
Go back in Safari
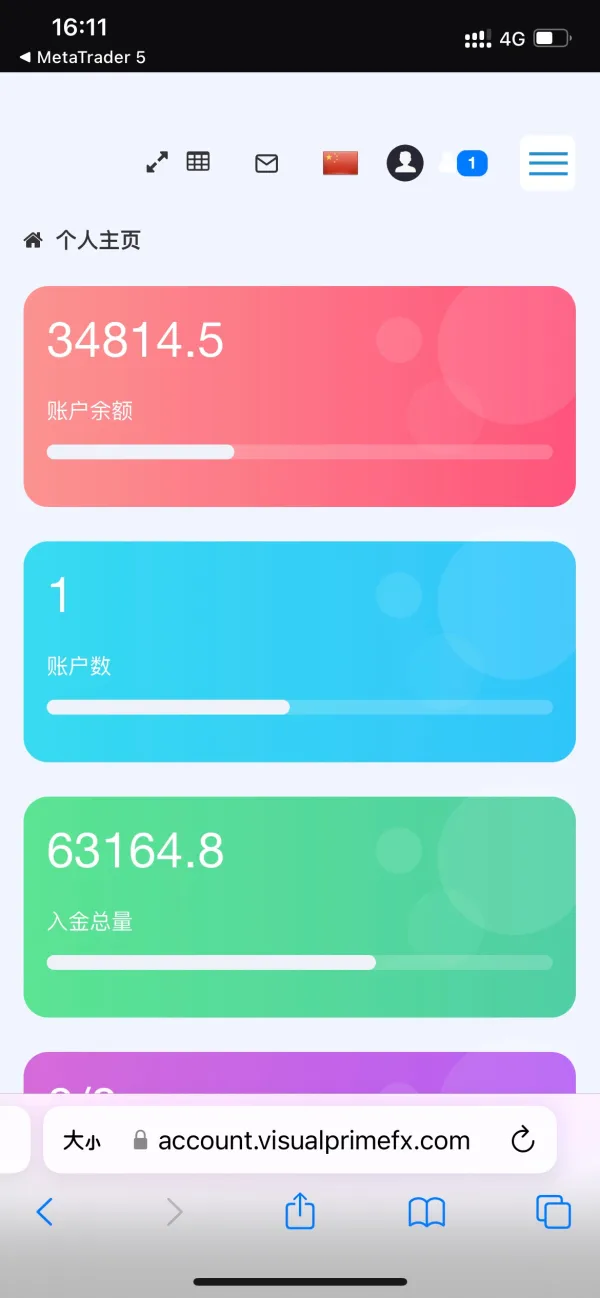pos(44,1212)
